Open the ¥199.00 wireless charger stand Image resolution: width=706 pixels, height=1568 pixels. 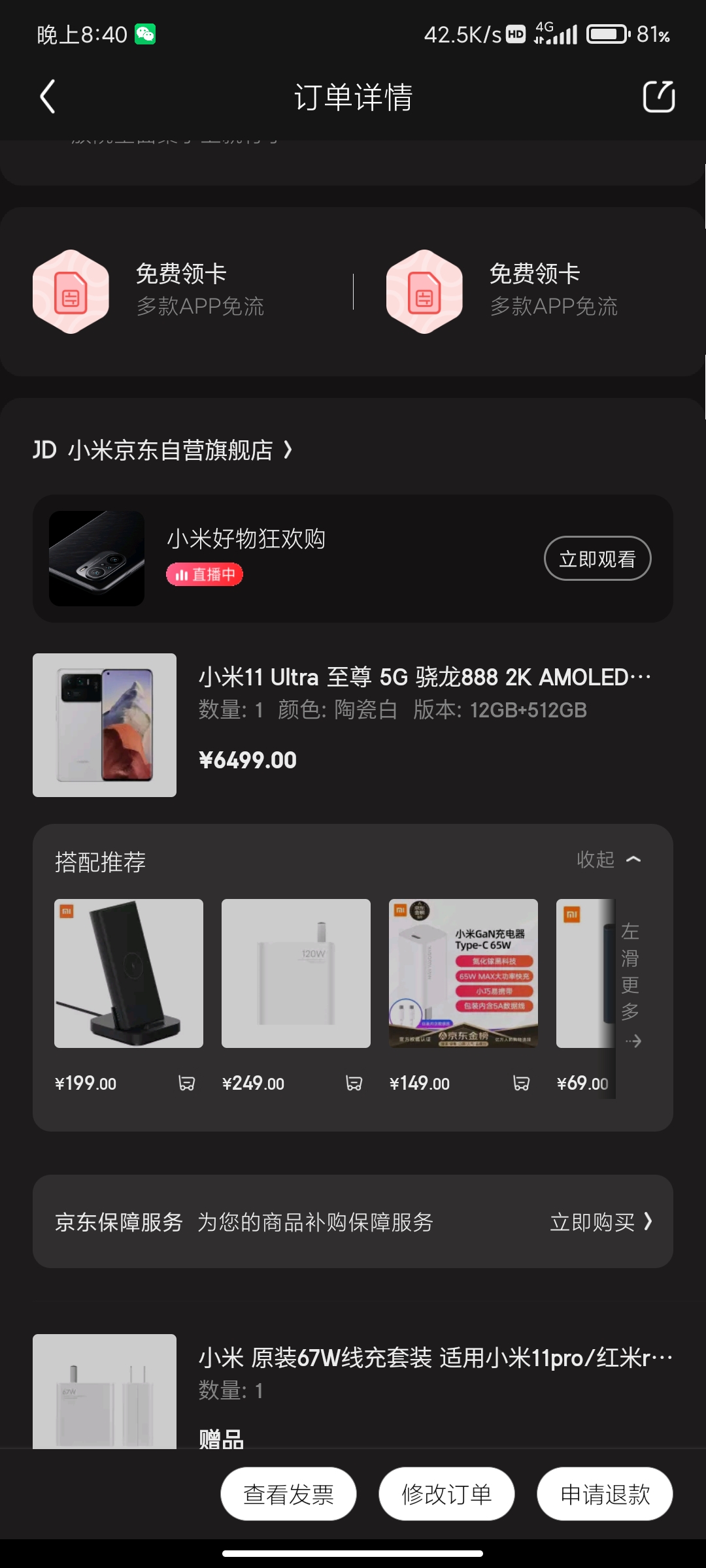(129, 973)
